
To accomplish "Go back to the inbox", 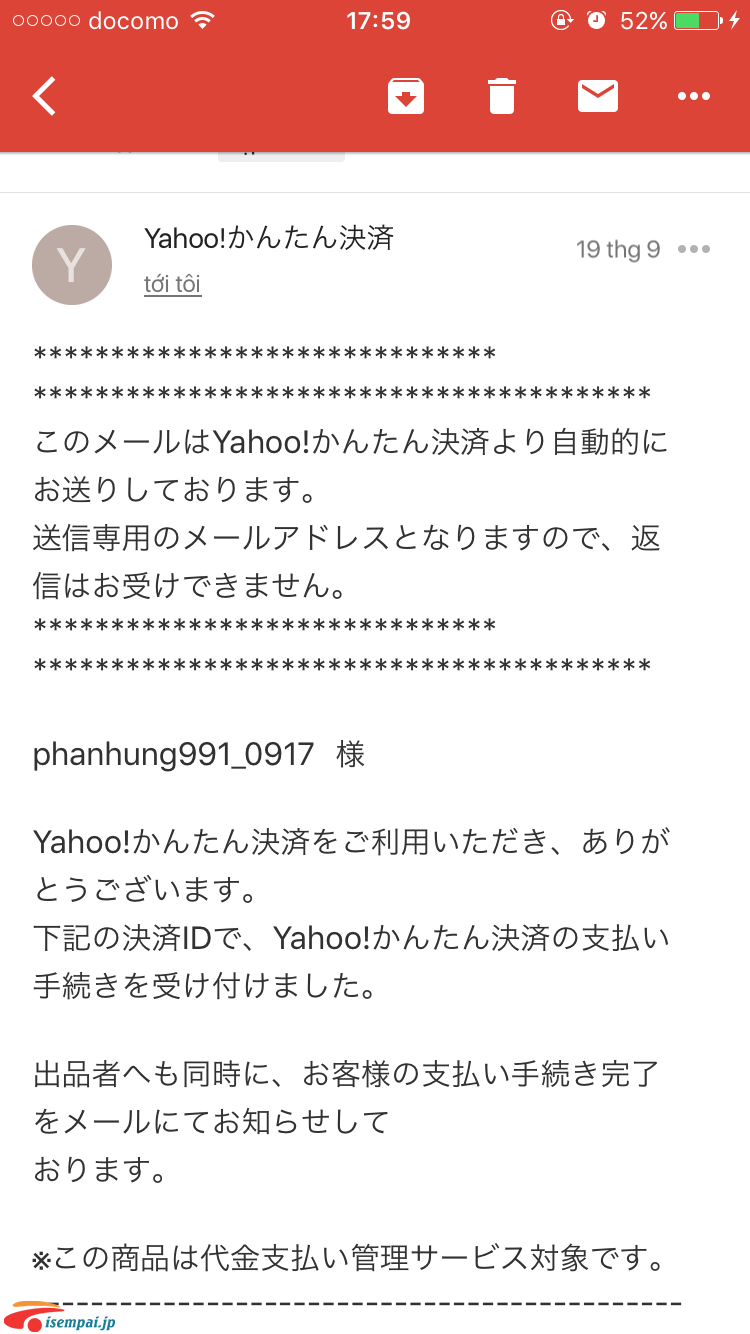I will (45, 96).
